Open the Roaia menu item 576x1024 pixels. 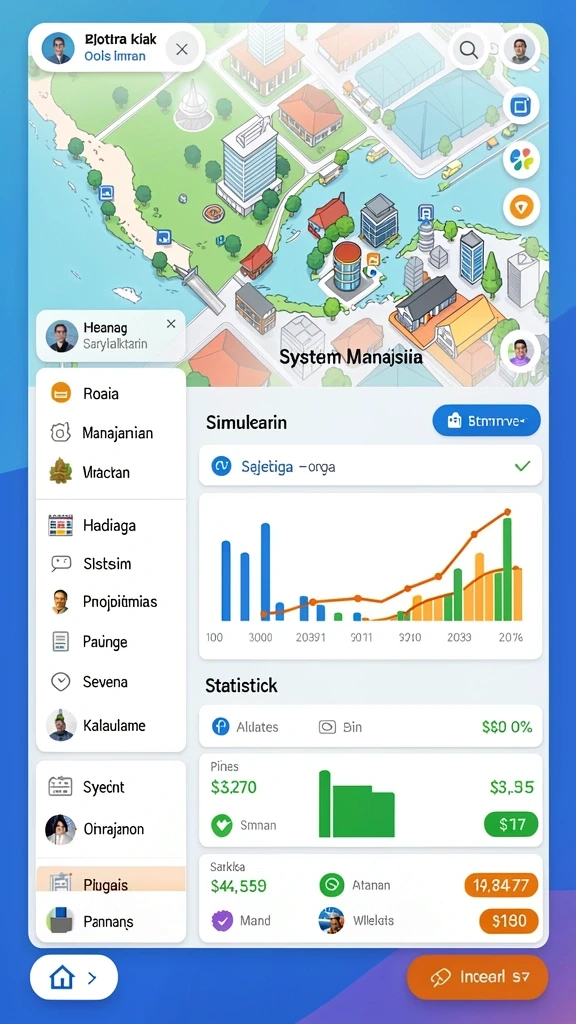tap(111, 393)
